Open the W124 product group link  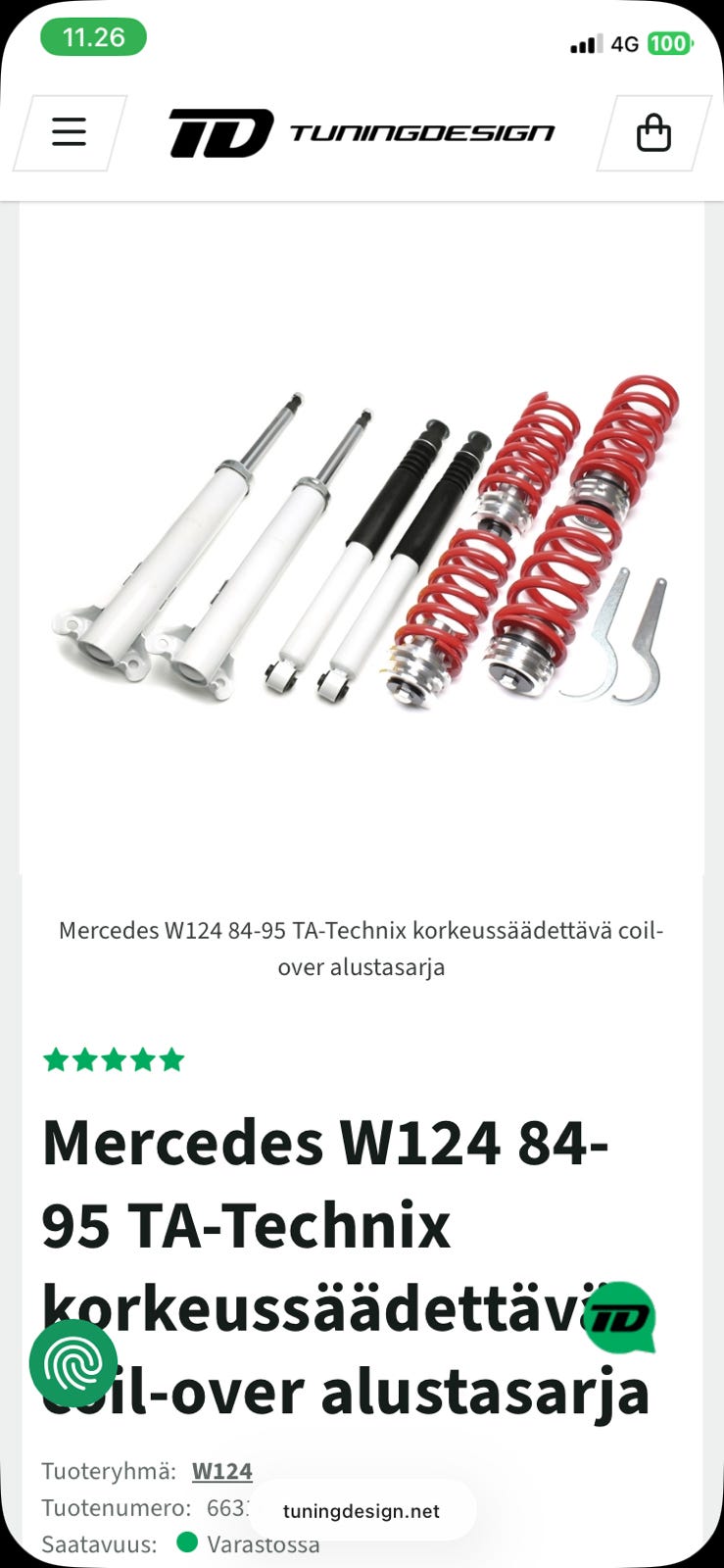[222, 1471]
